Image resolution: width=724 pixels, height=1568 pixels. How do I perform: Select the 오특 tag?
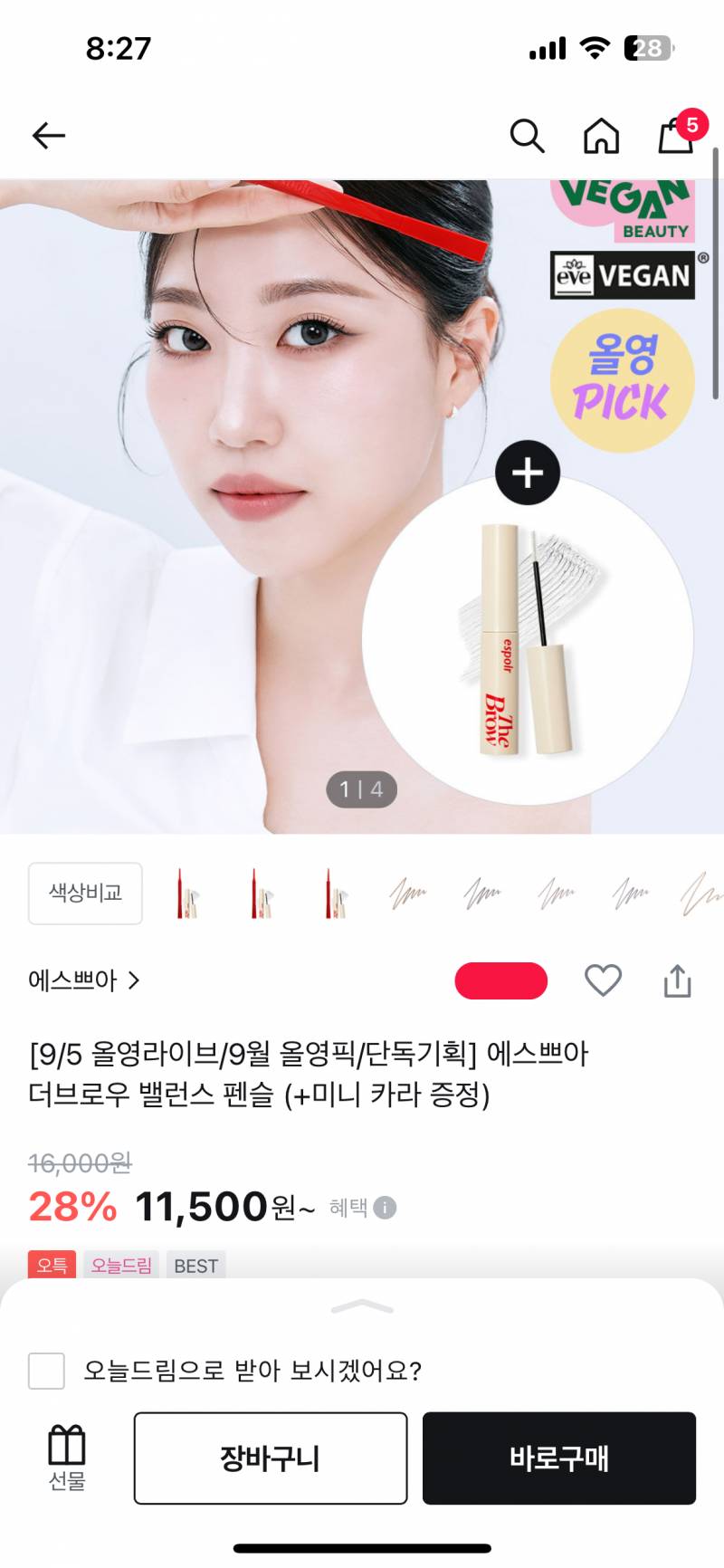coord(51,1265)
